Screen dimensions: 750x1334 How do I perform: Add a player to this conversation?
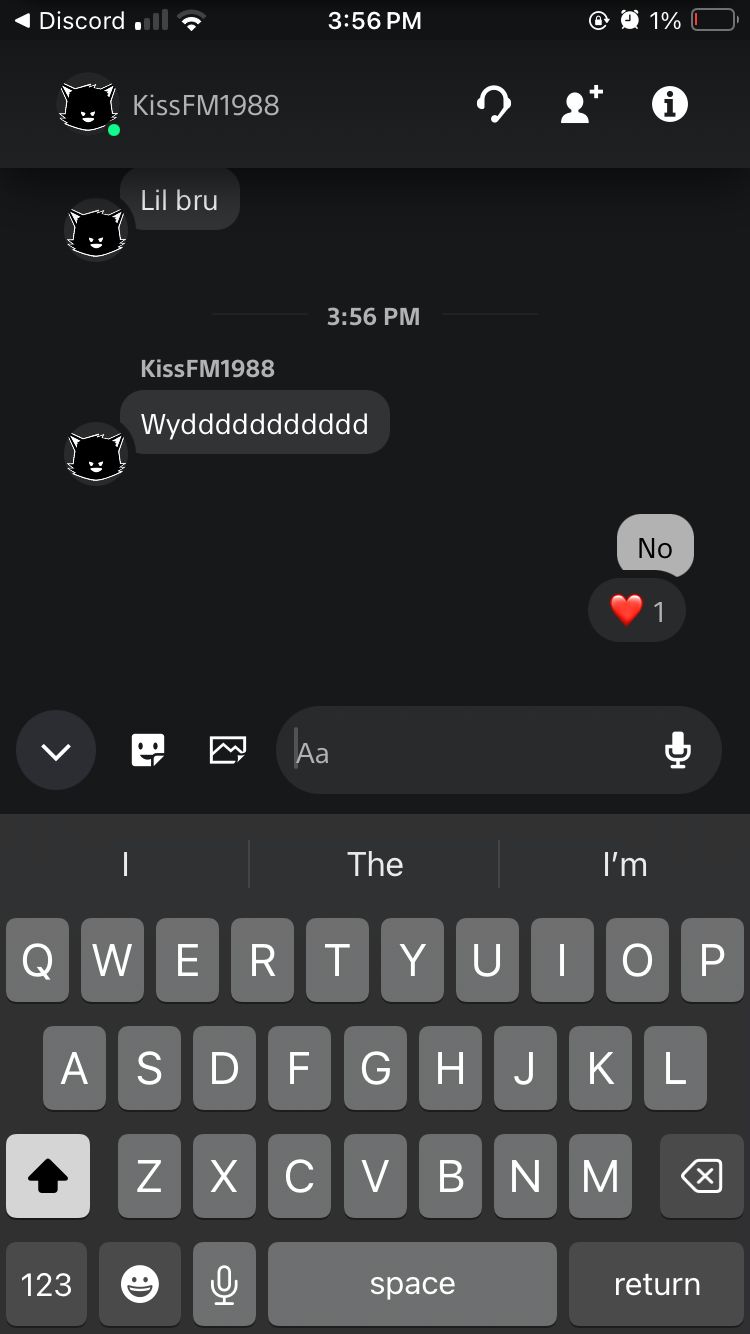point(582,104)
